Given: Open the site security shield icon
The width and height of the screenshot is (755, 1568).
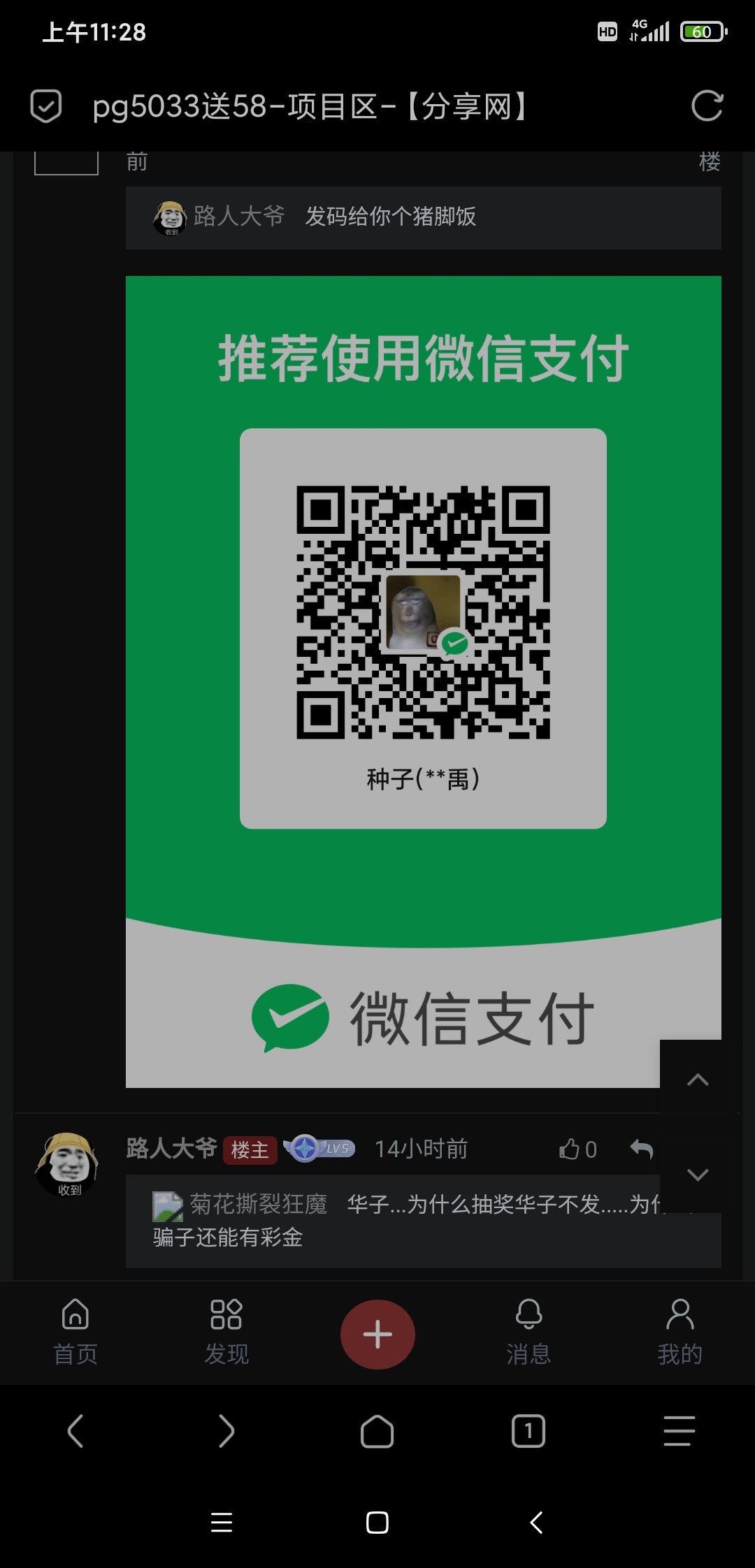Looking at the screenshot, I should (x=46, y=106).
